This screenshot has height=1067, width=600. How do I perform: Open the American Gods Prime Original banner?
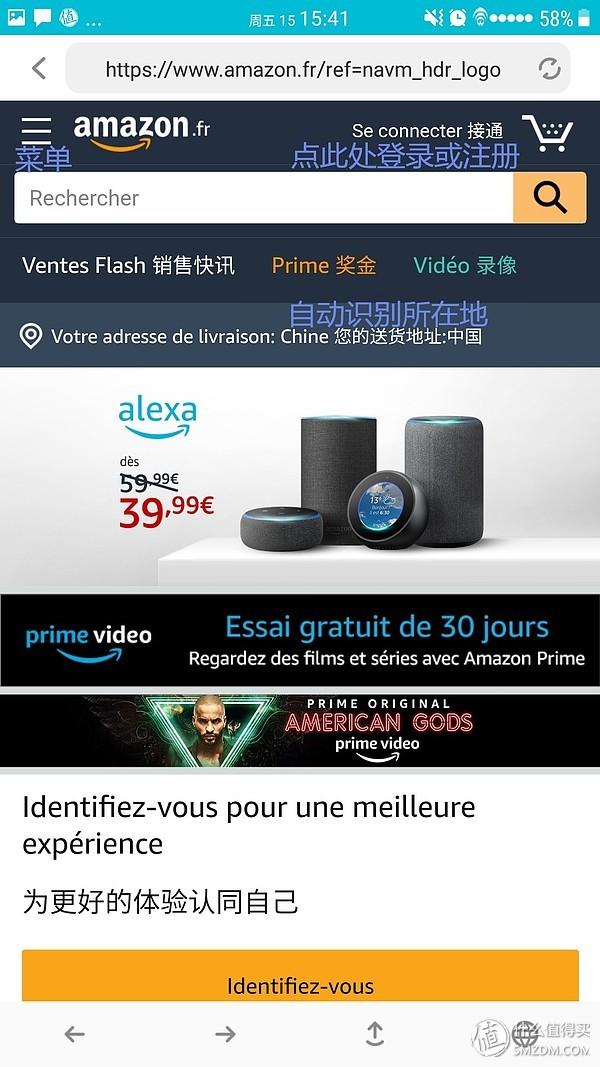point(300,729)
